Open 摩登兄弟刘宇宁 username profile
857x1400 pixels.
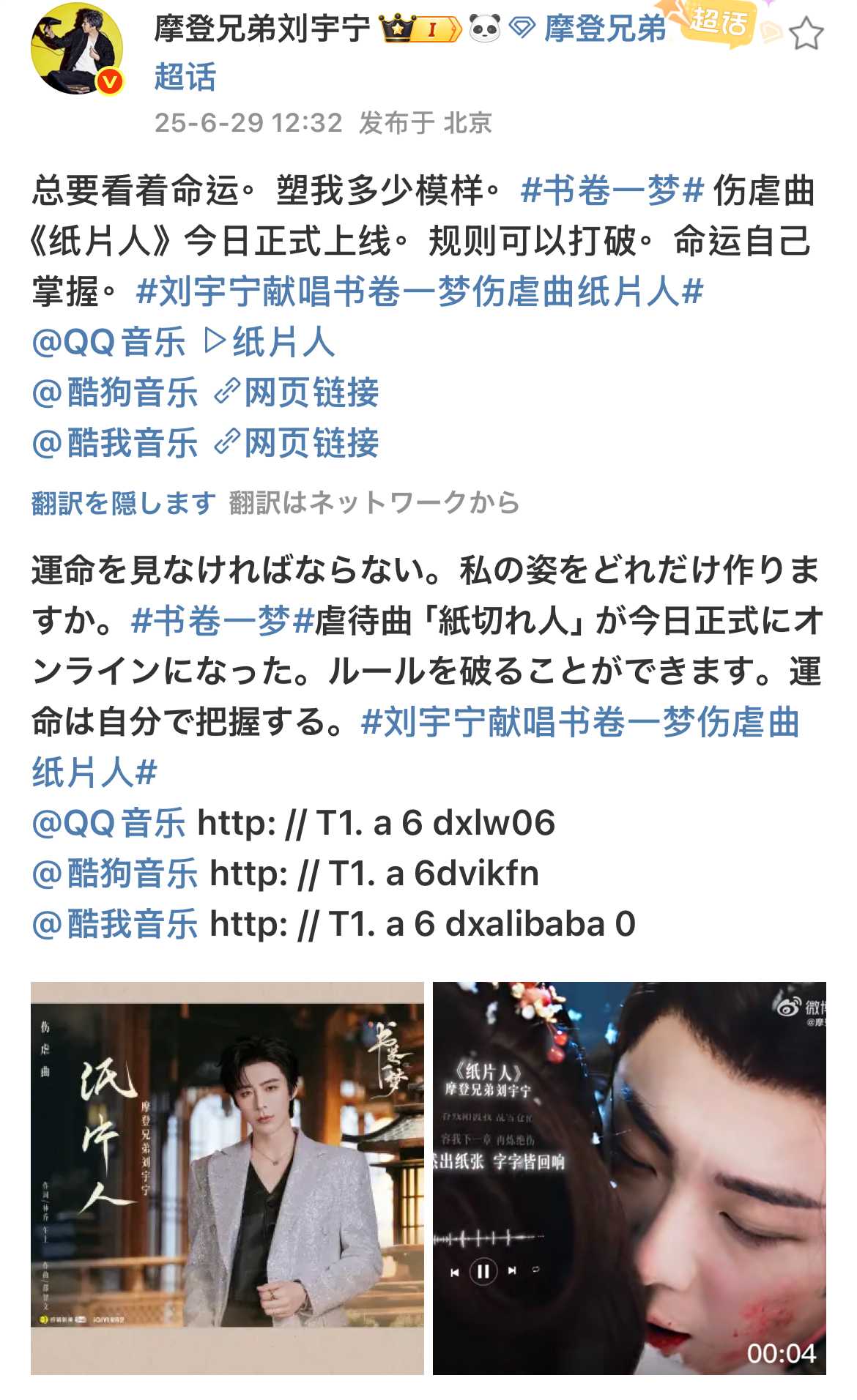pyautogui.click(x=262, y=29)
